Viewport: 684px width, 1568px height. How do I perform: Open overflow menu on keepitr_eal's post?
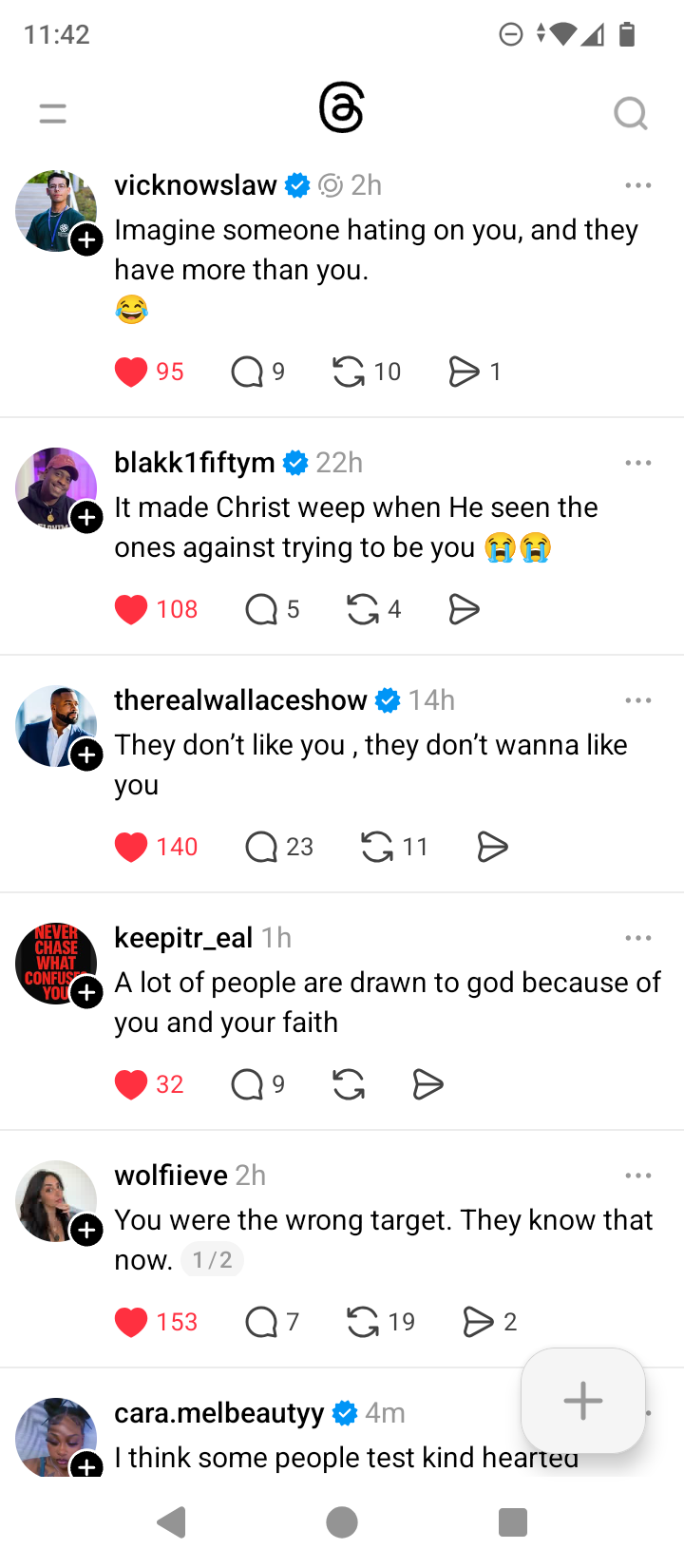click(x=637, y=938)
